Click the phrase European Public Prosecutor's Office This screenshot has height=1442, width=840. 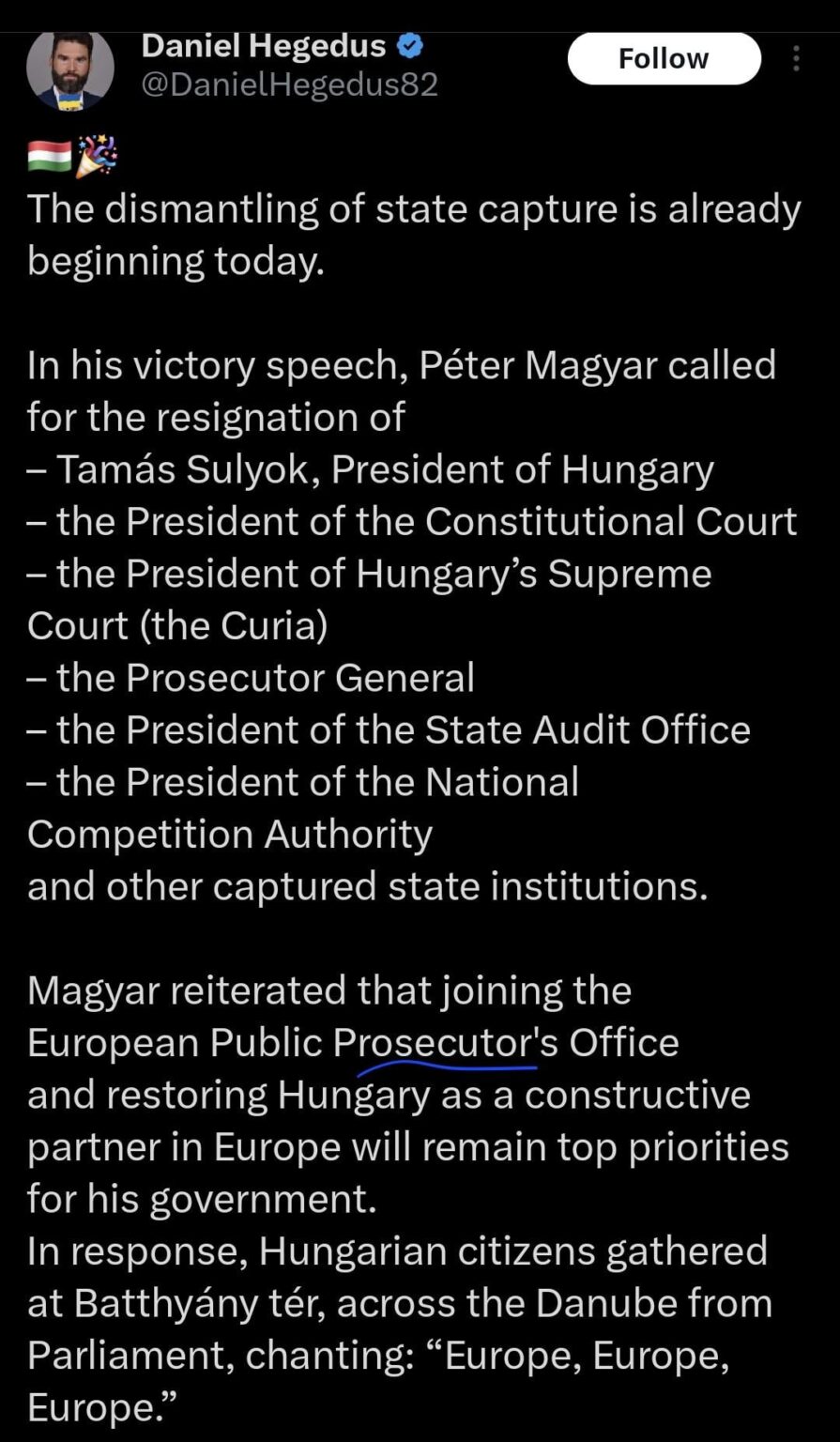pos(352,1041)
